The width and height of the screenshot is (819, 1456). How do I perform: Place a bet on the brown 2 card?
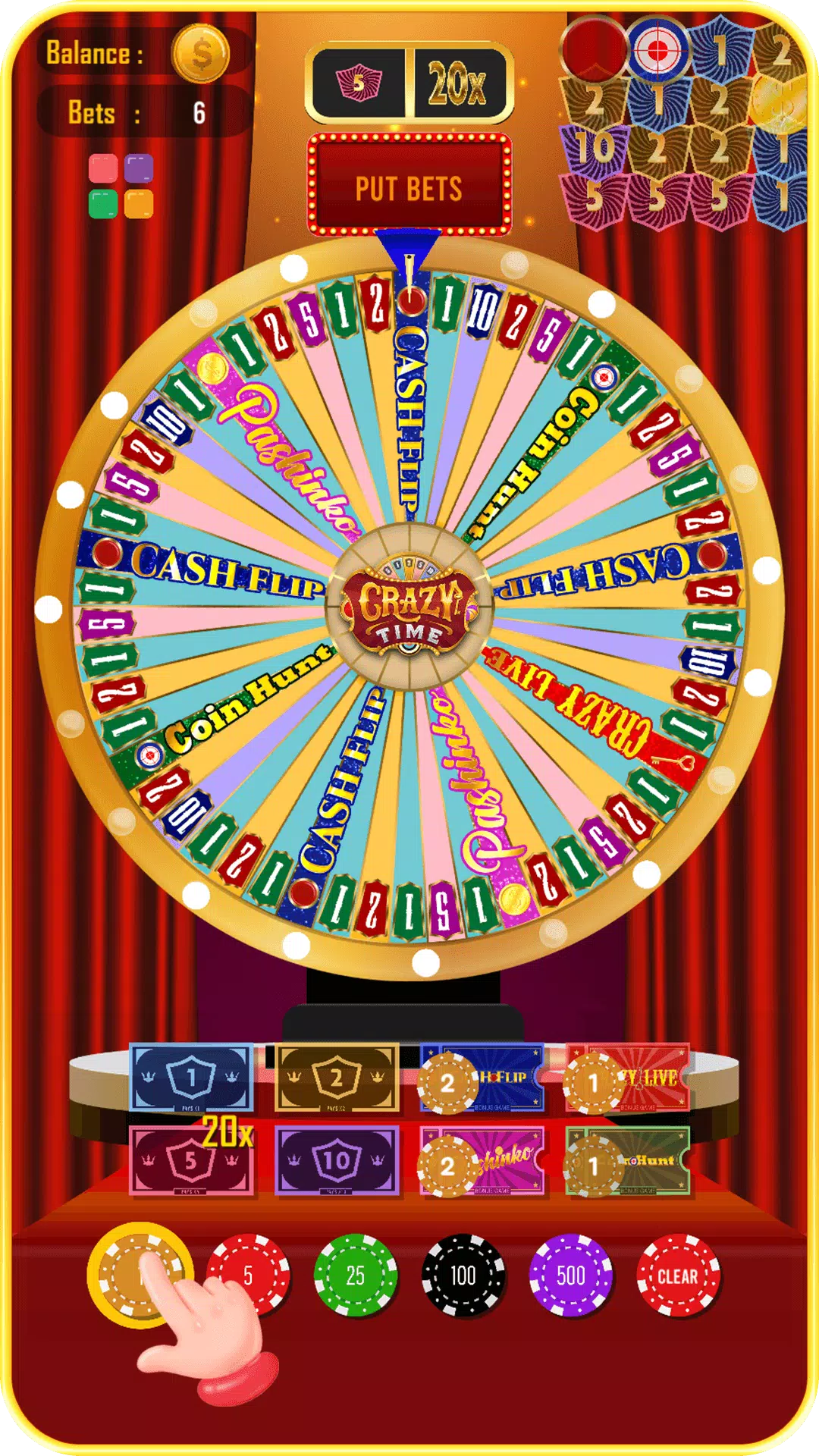(337, 1078)
